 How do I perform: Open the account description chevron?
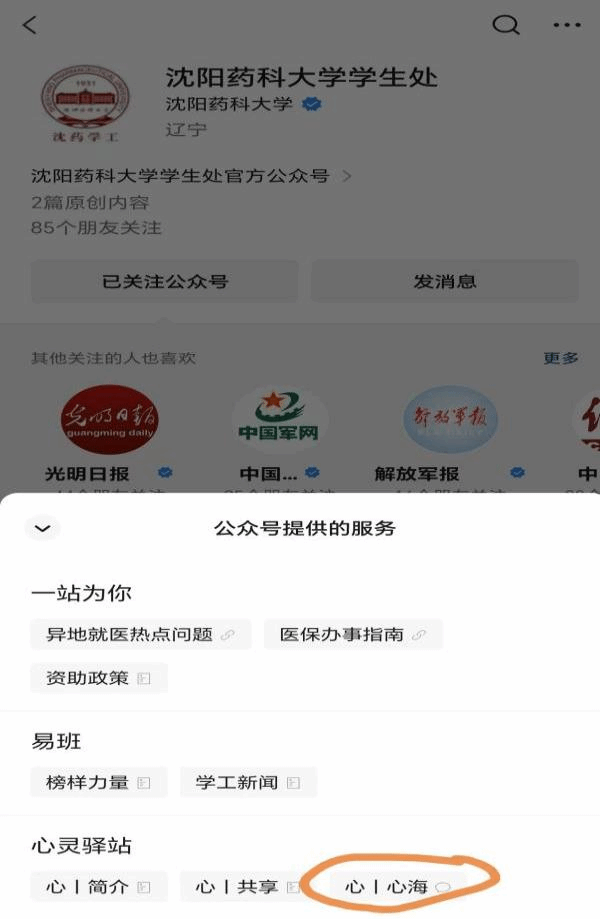tap(347, 176)
